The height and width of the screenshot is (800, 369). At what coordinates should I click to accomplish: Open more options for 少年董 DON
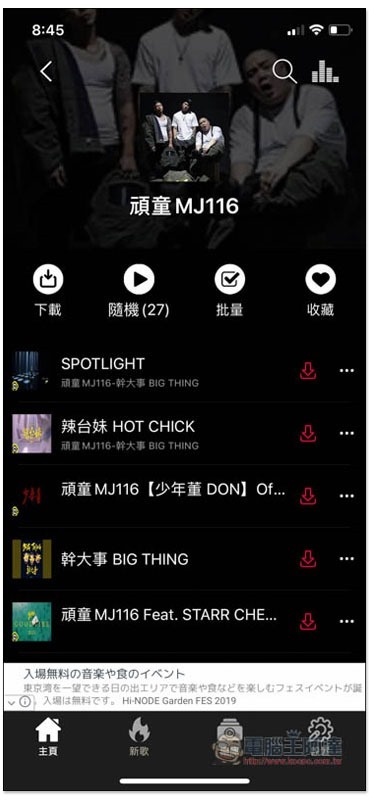pos(347,496)
